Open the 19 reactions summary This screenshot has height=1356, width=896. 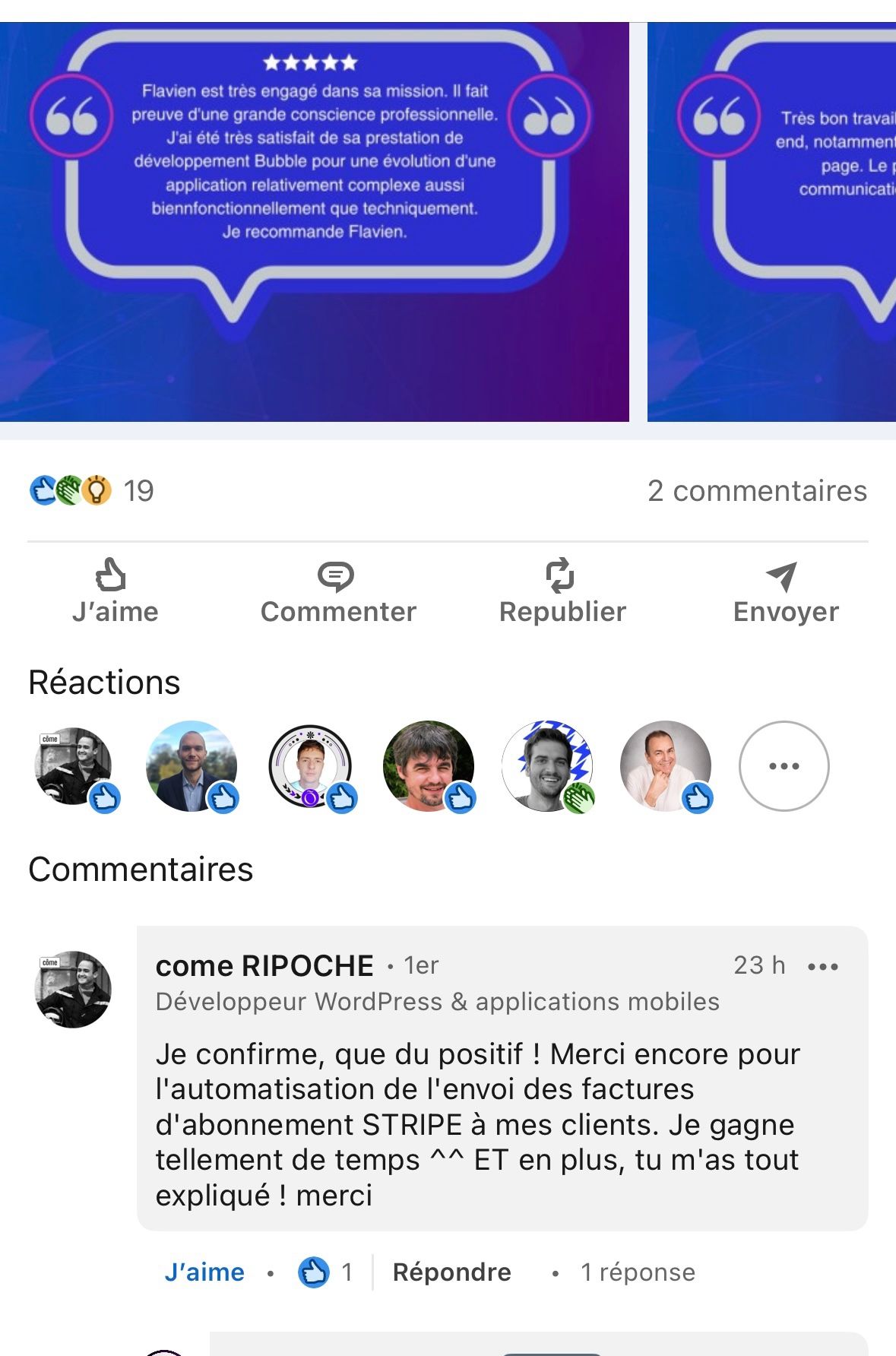tap(92, 491)
